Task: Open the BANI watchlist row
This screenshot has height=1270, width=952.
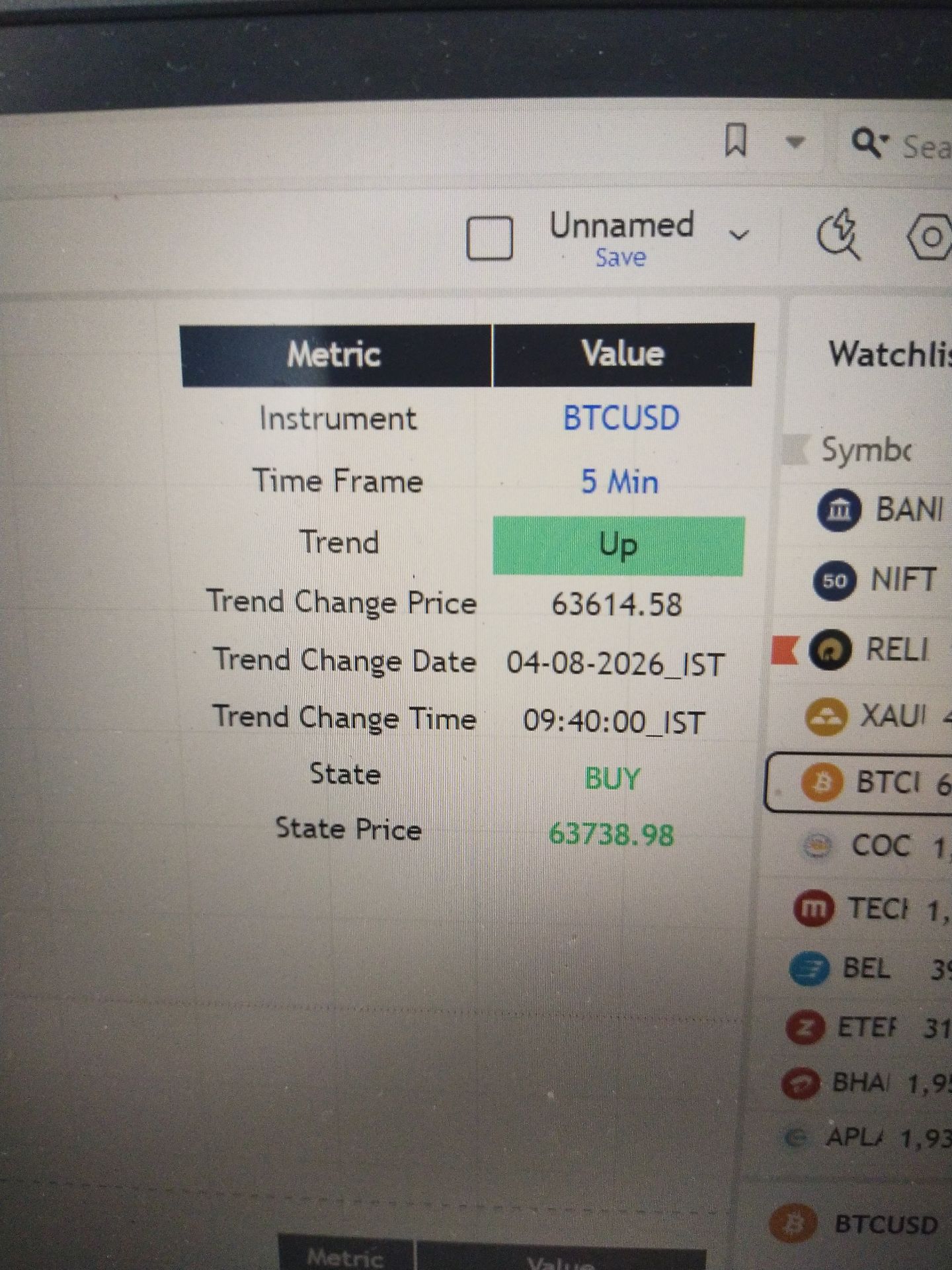Action: (x=881, y=510)
